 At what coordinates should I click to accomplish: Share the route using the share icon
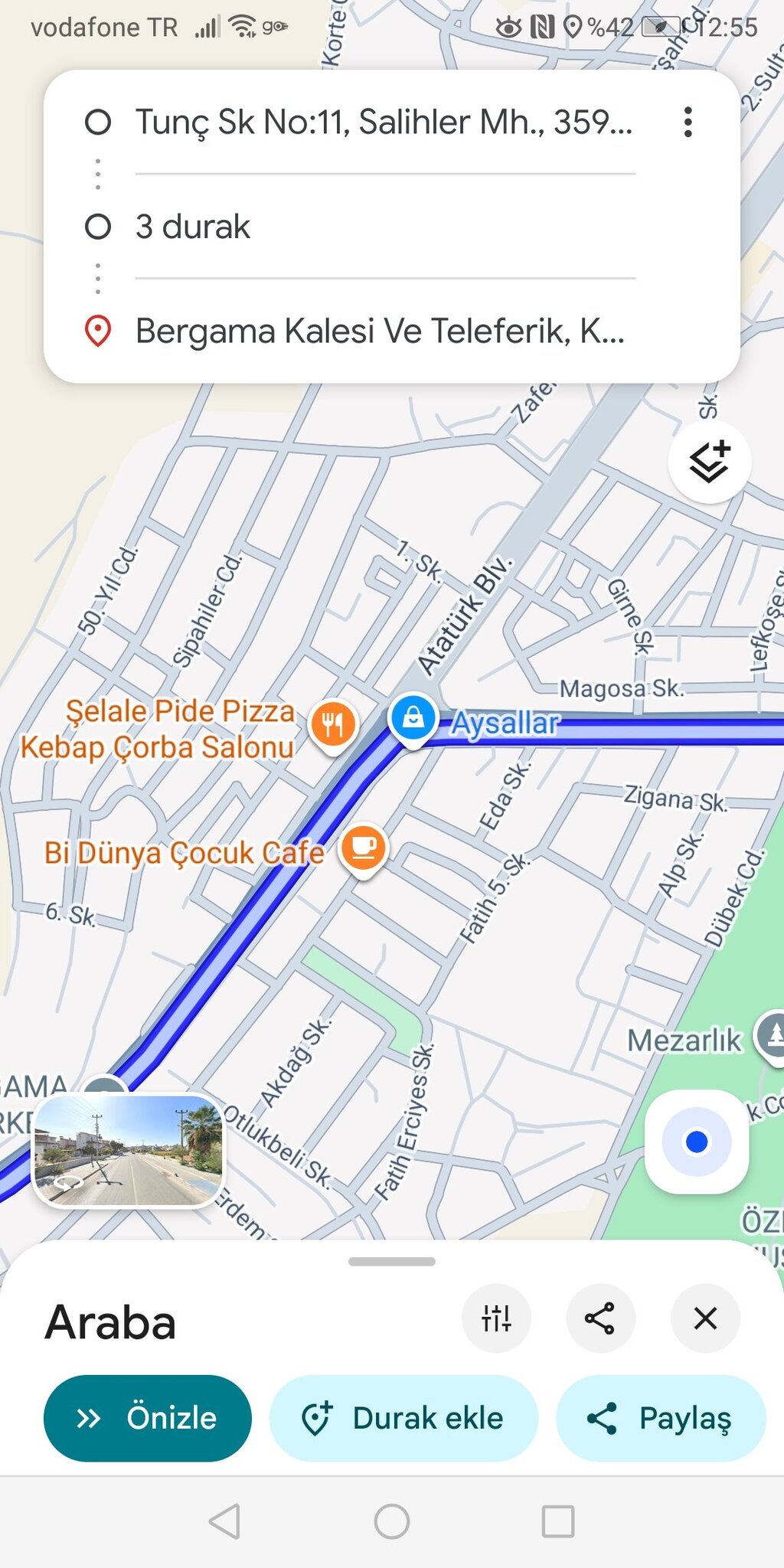[x=600, y=1318]
